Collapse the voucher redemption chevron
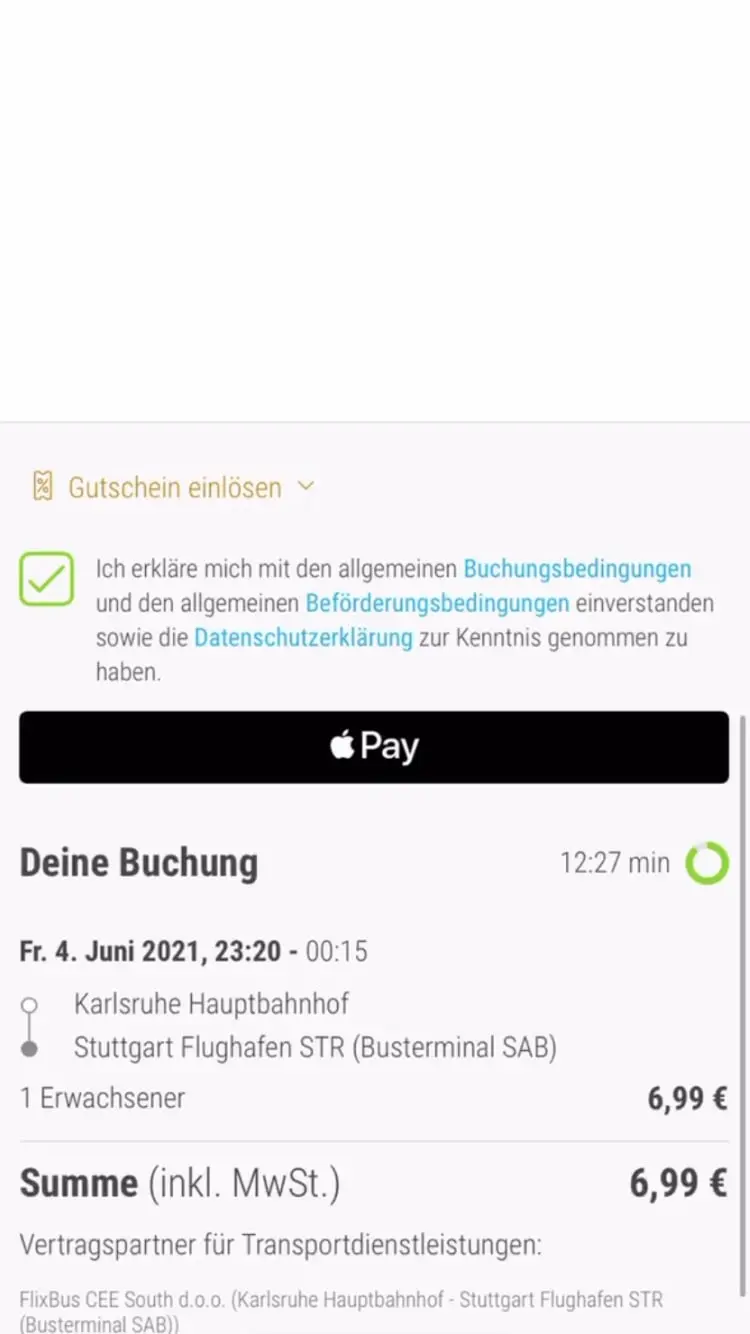This screenshot has height=1334, width=750. pos(306,486)
